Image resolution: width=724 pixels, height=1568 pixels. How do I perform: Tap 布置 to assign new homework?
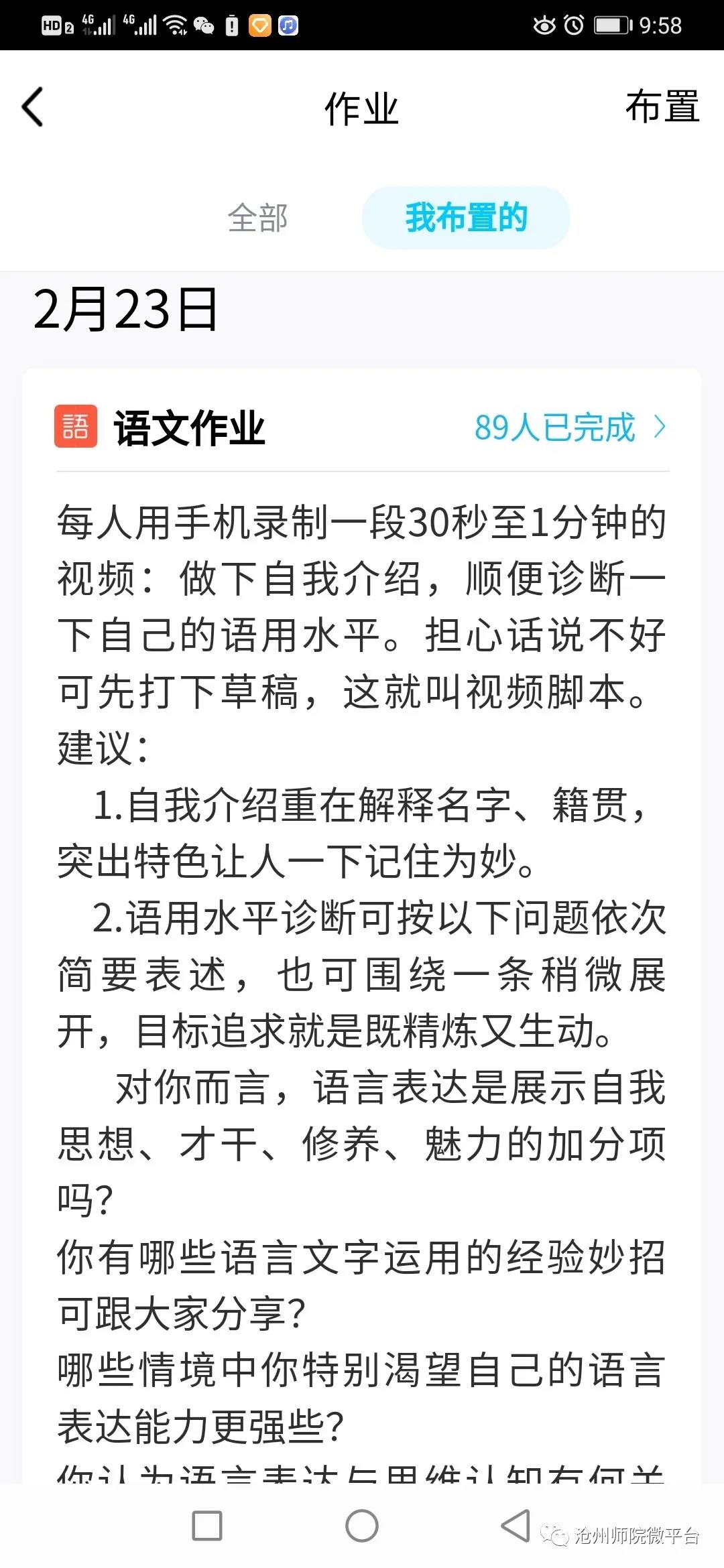tap(662, 107)
